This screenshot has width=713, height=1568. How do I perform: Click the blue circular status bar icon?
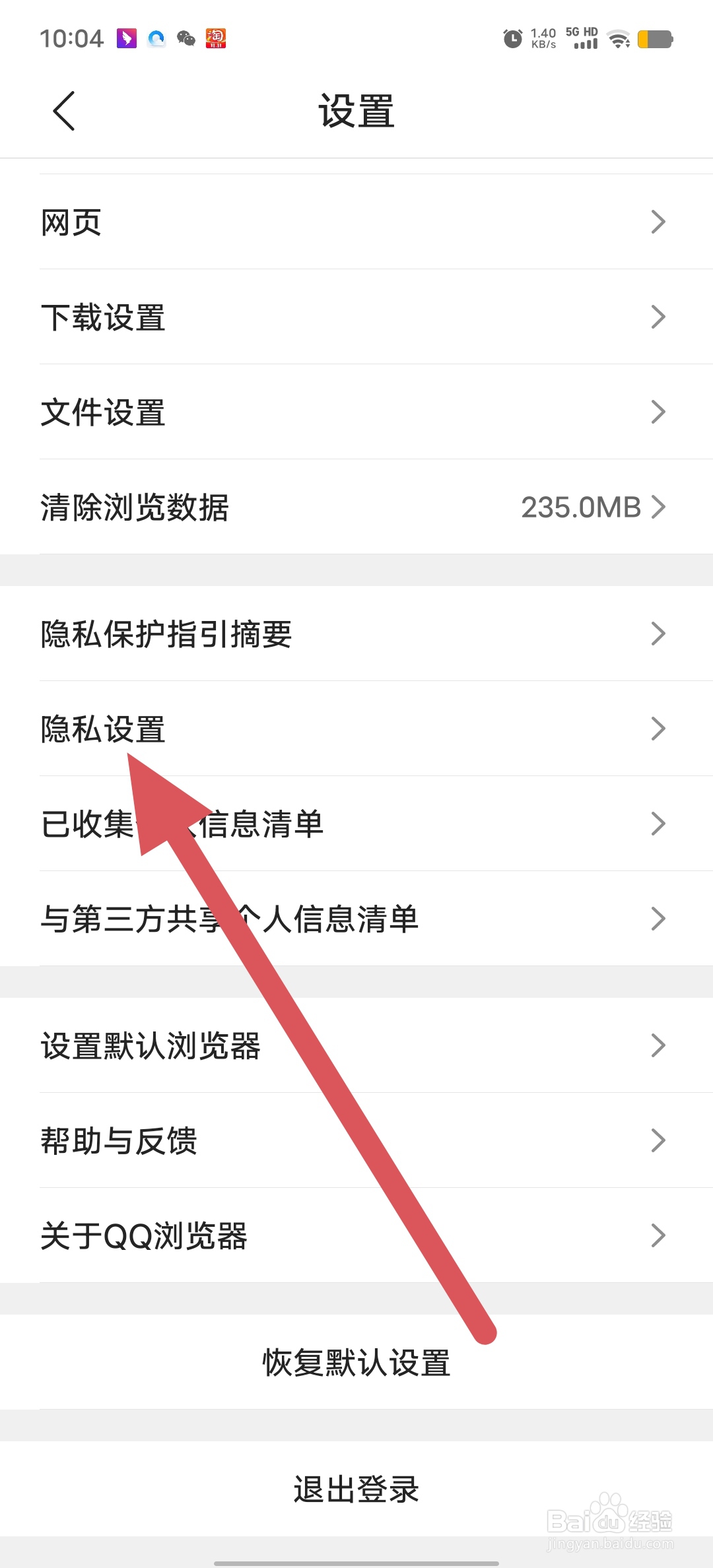pyautogui.click(x=156, y=39)
